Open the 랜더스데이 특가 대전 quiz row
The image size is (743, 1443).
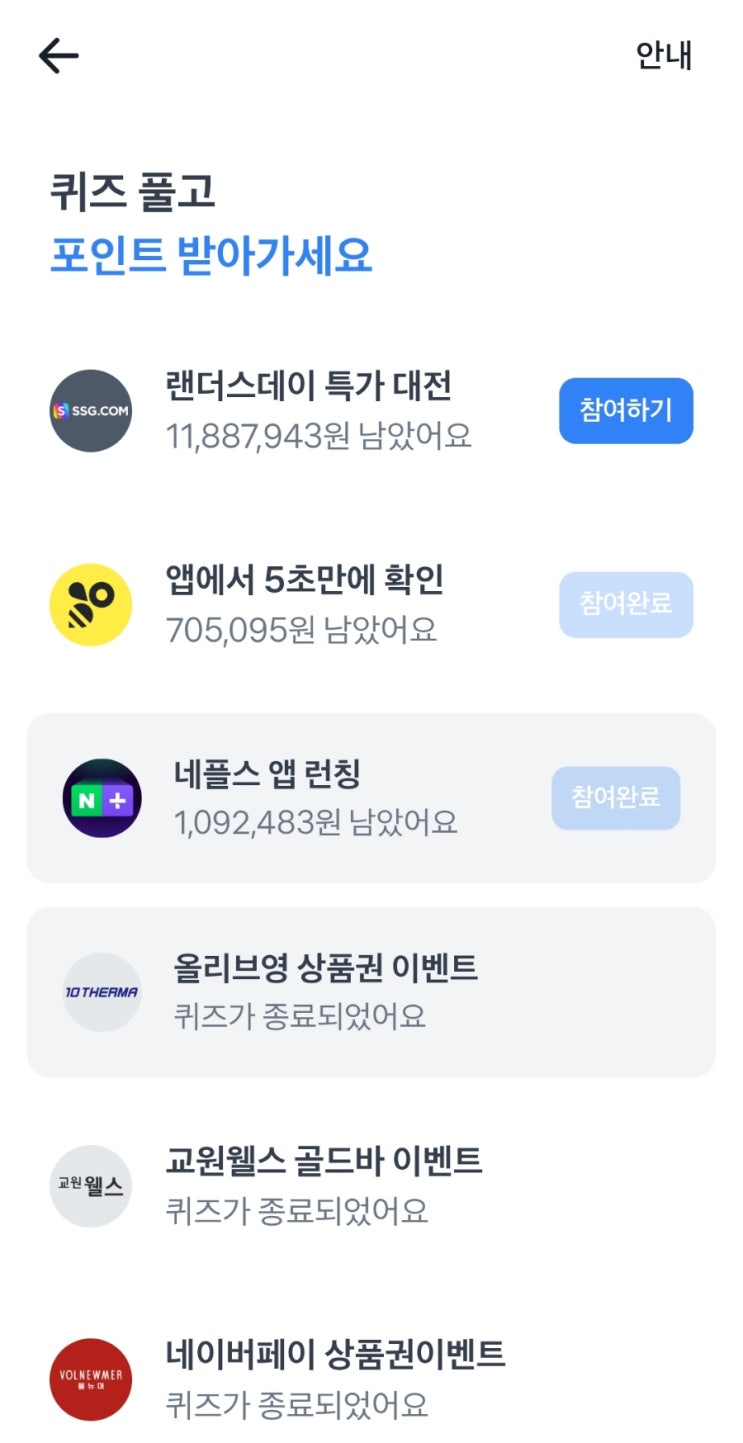[x=308, y=410]
